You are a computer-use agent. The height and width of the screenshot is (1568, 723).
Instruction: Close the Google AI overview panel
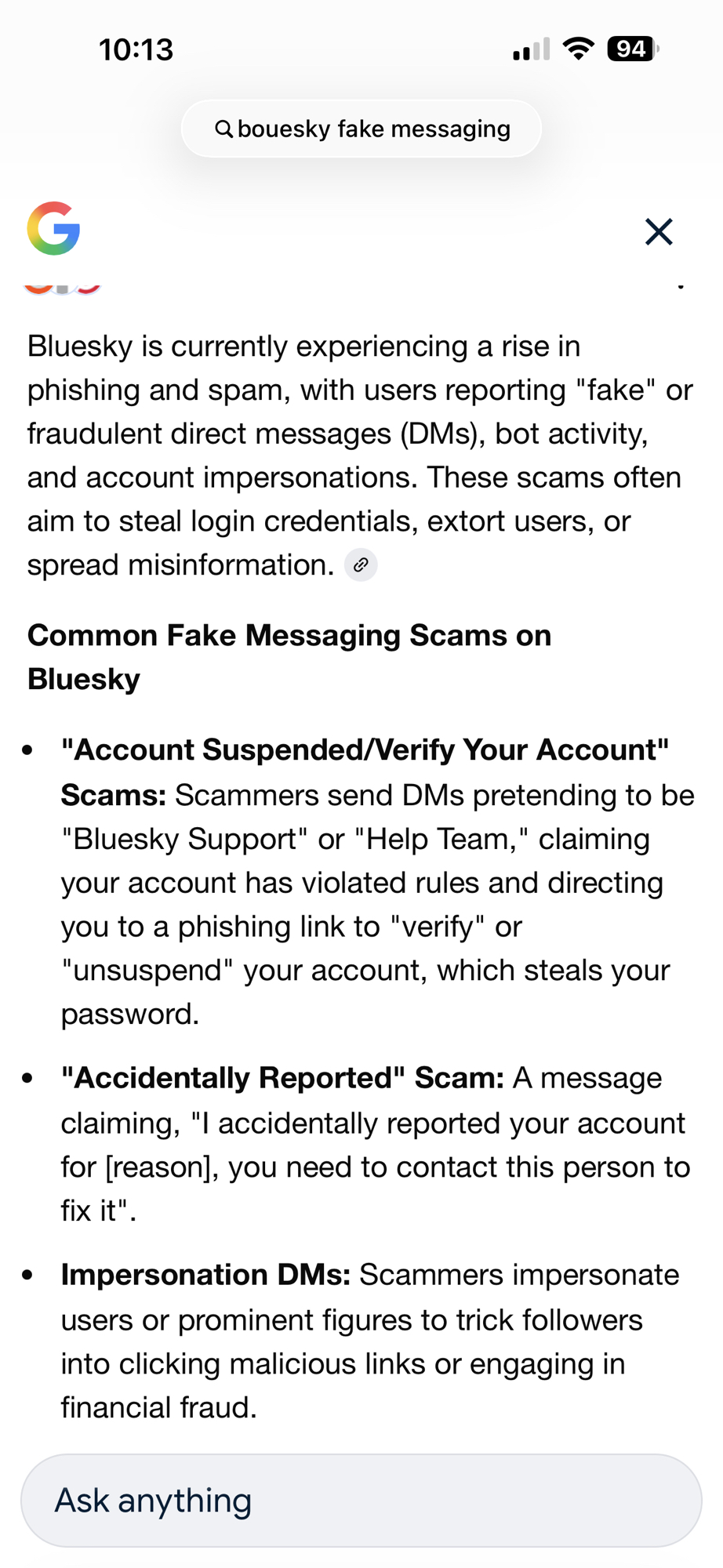659,232
